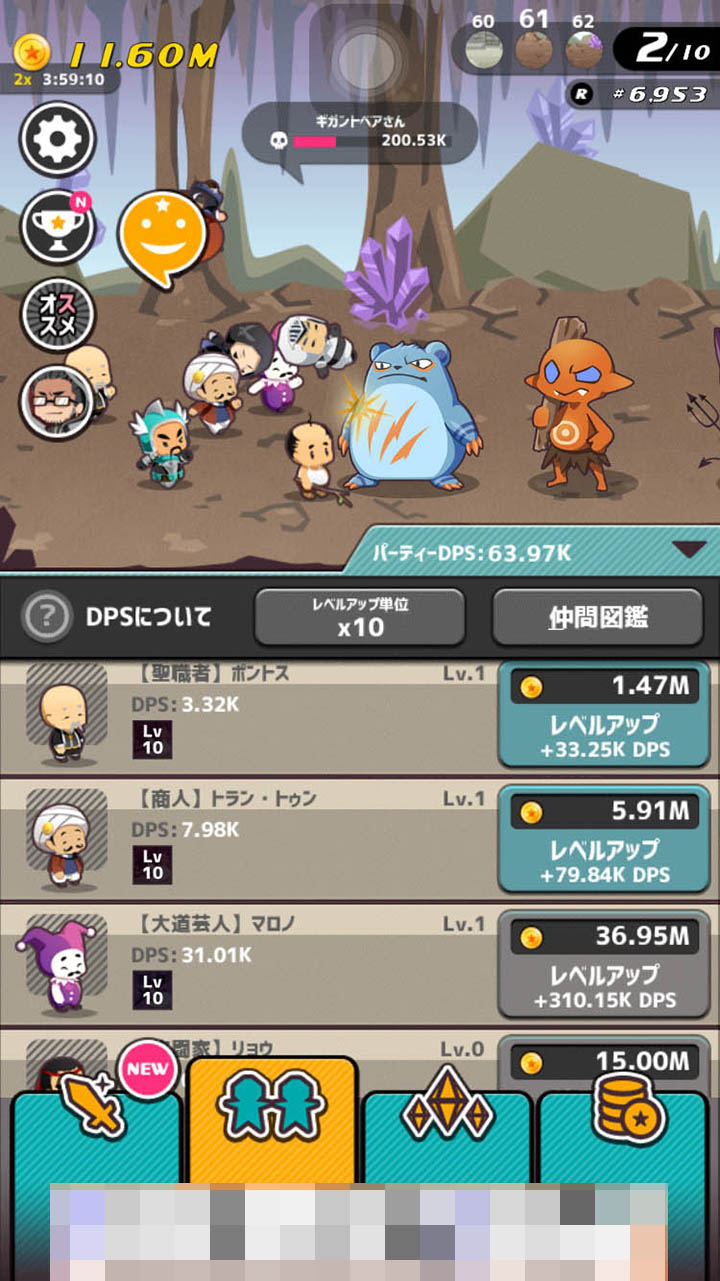Change the レベルアップ単位 x10 setting

point(359,617)
